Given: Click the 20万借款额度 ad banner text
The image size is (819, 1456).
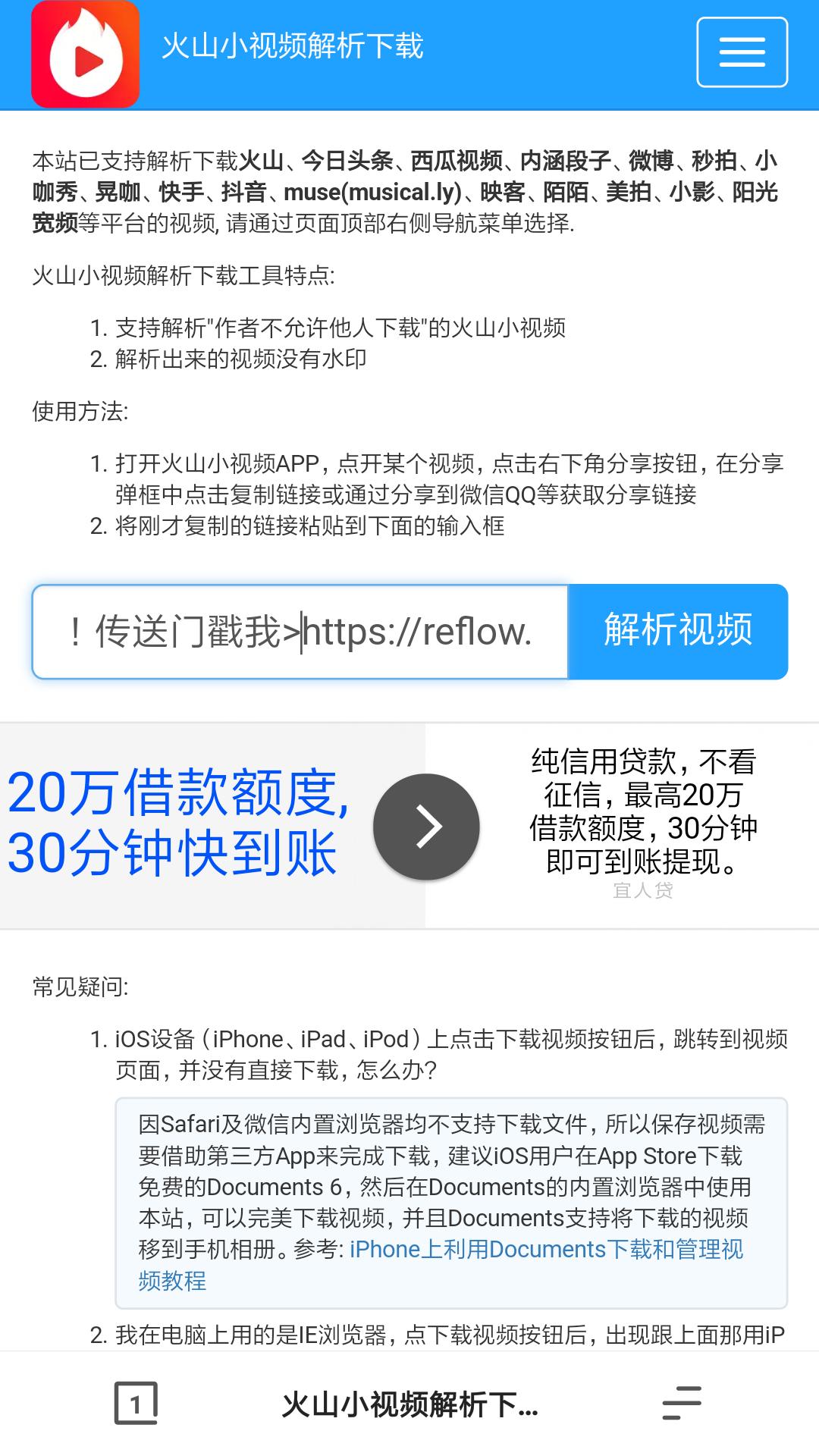Looking at the screenshot, I should [x=178, y=825].
